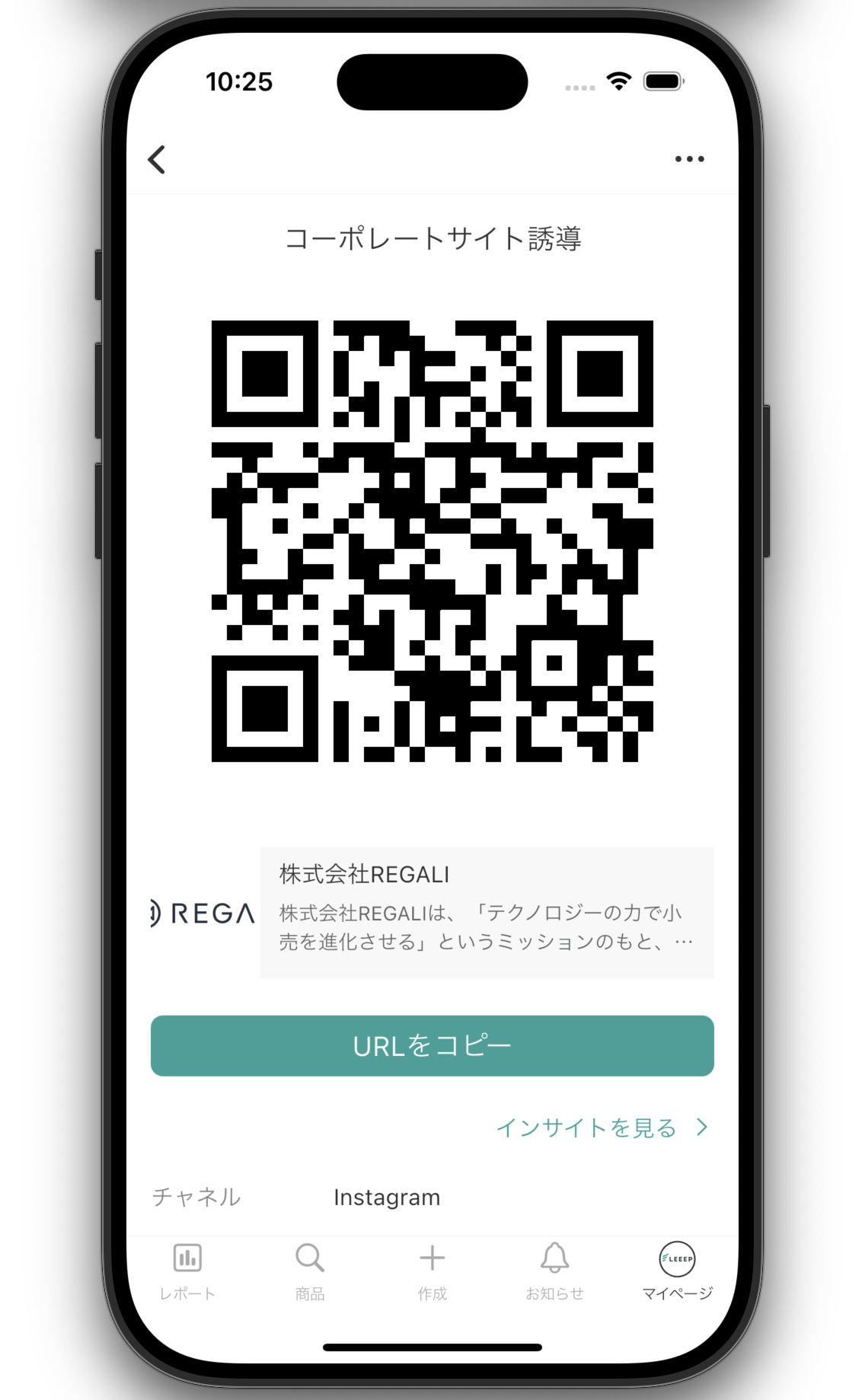
Task: Switch to the レポート tab
Action: 187,1271
